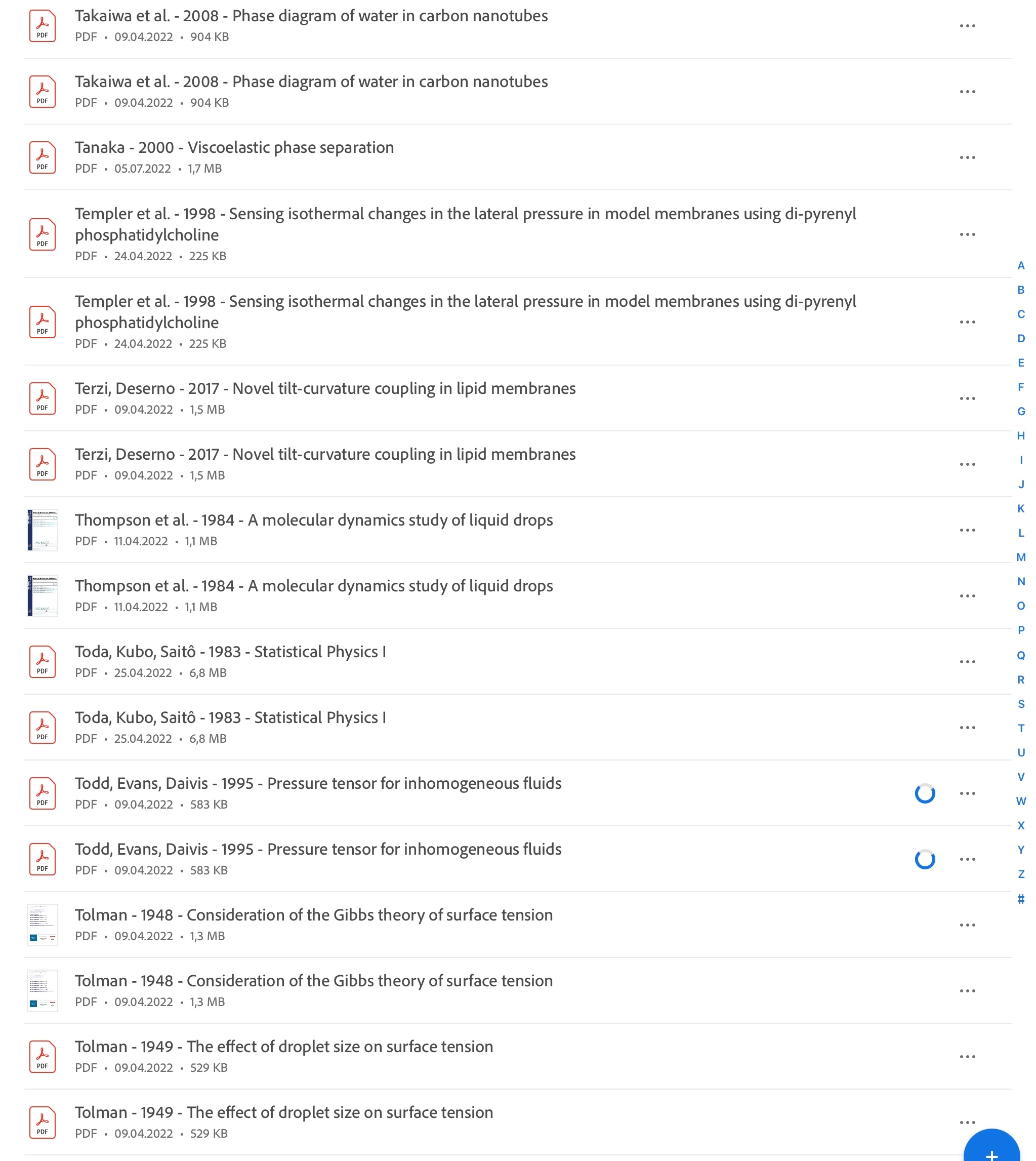This screenshot has height=1161, width=1036.
Task: Add a new file with the plus button
Action: [991, 1150]
